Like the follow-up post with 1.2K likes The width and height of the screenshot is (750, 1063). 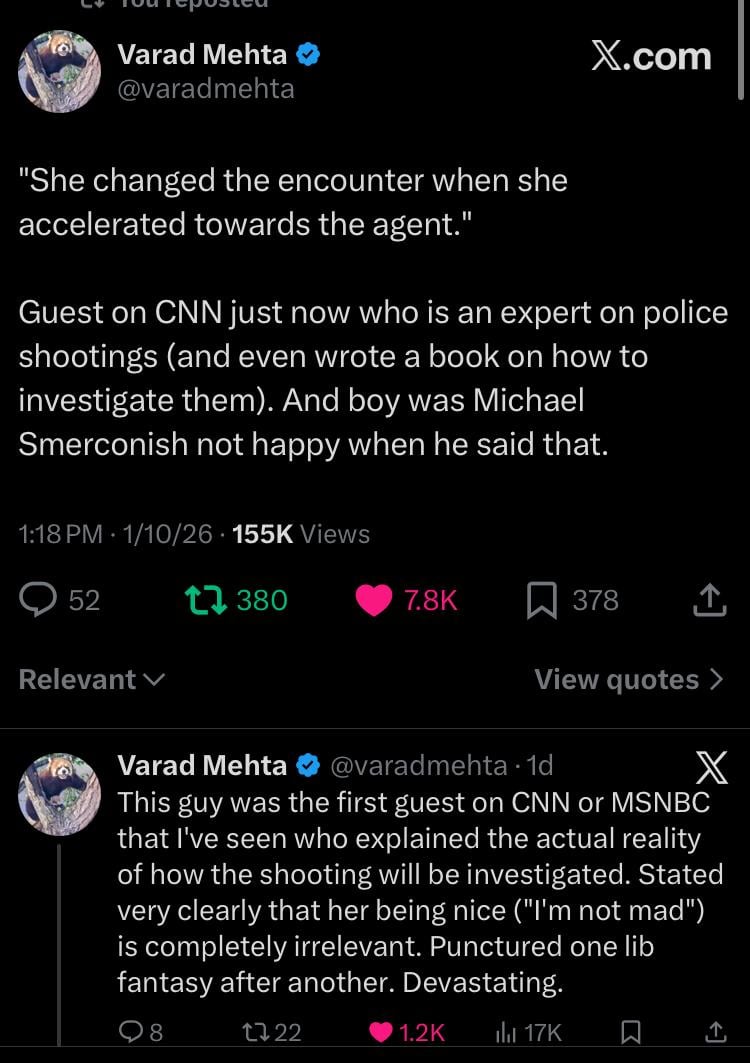point(382,1032)
